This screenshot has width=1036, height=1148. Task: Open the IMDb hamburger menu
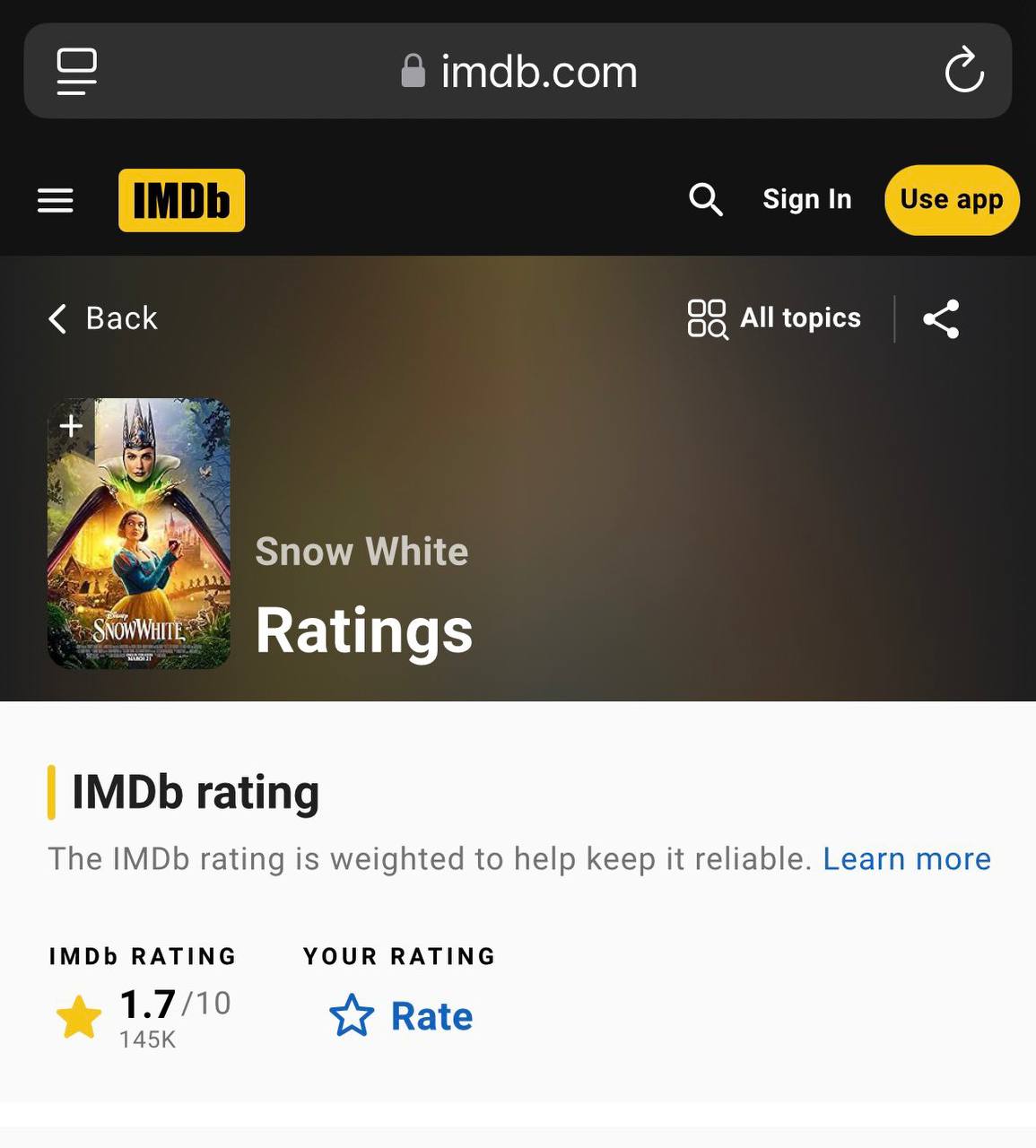tap(55, 200)
